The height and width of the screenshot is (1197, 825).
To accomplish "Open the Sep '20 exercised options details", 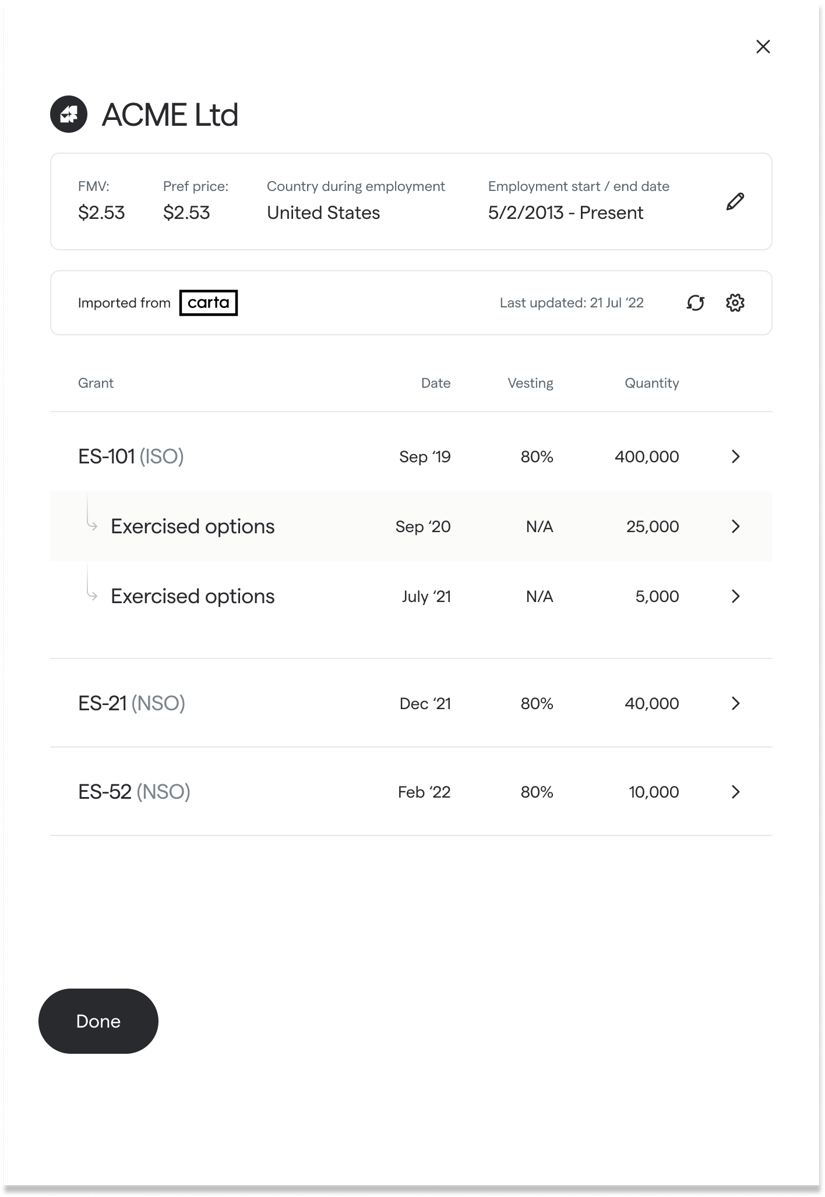I will click(735, 526).
